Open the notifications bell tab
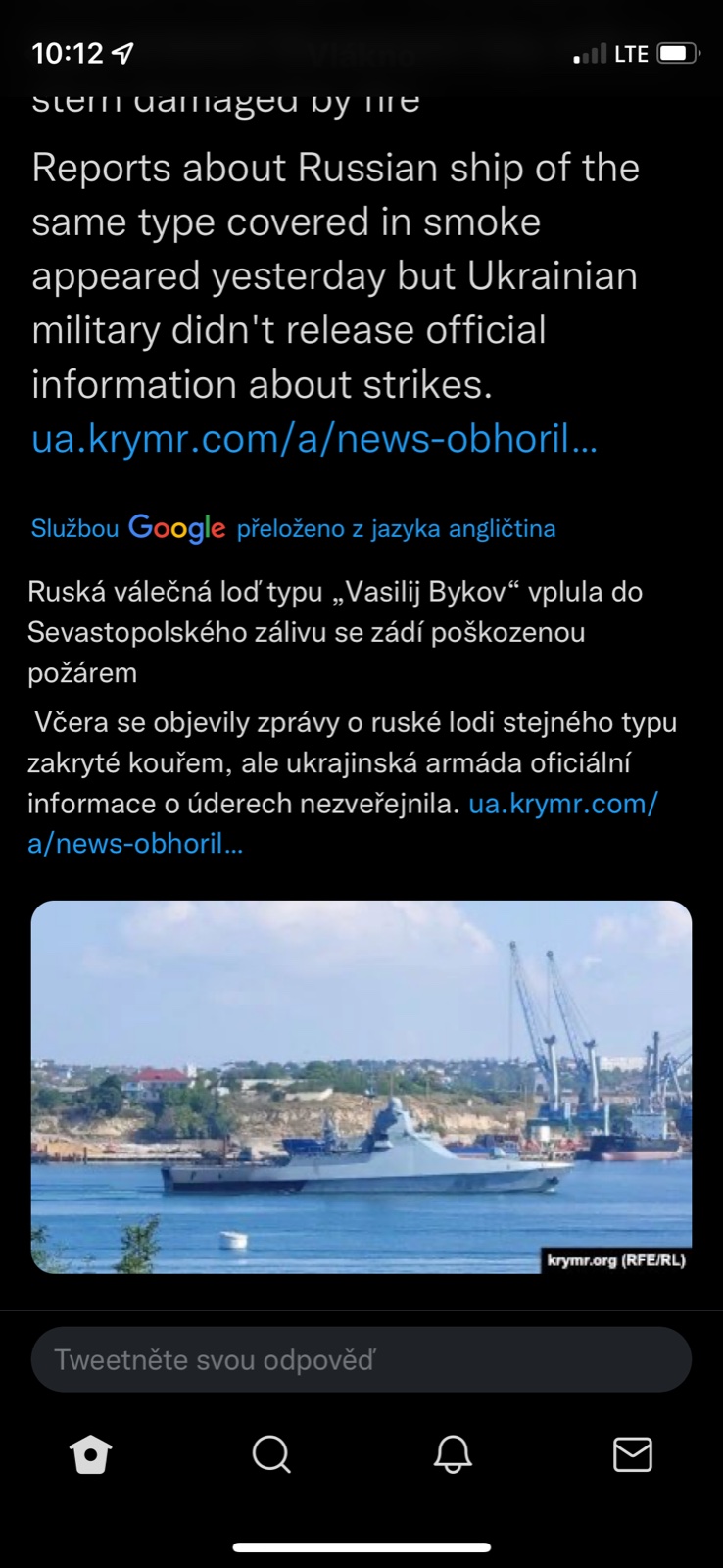The width and height of the screenshot is (723, 1568). click(453, 1454)
